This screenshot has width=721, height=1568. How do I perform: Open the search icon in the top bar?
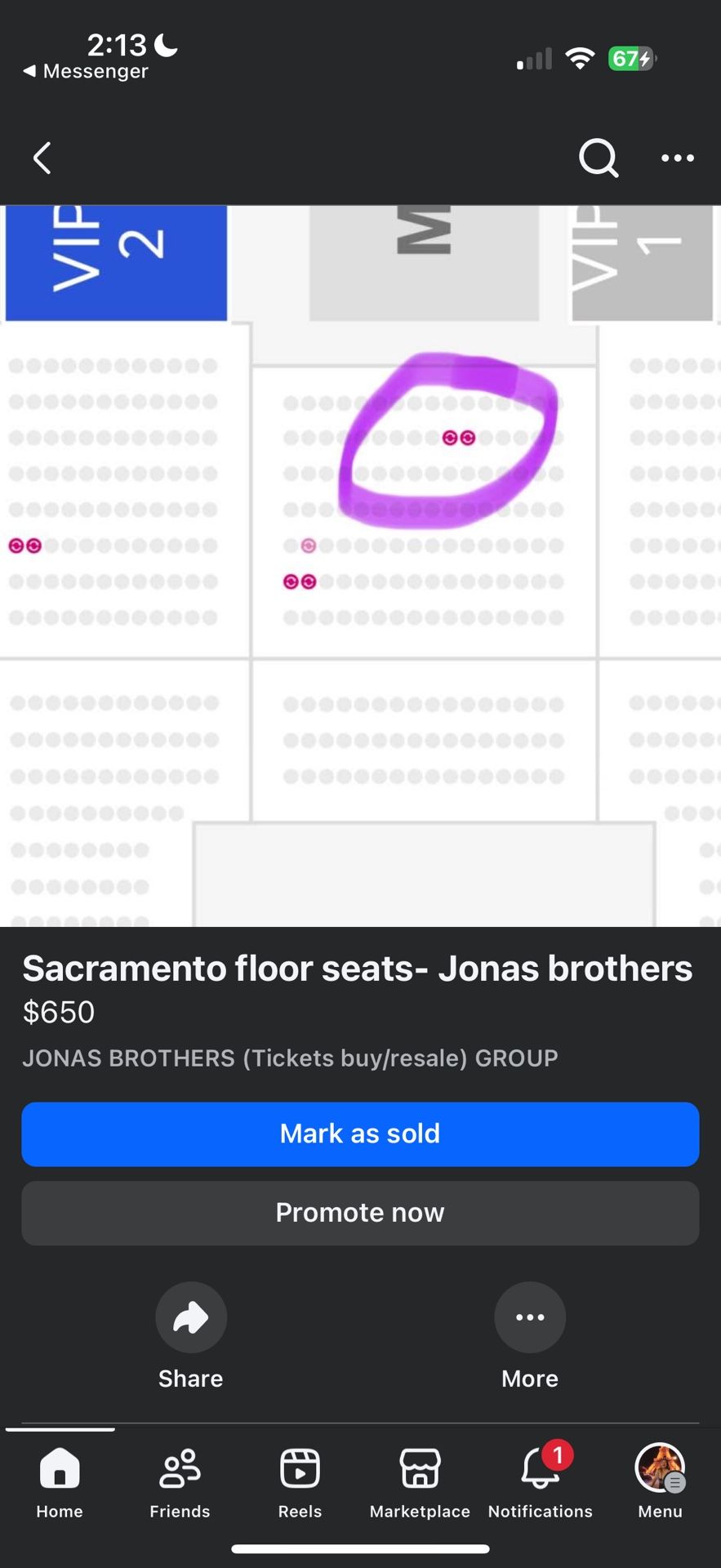pyautogui.click(x=599, y=158)
